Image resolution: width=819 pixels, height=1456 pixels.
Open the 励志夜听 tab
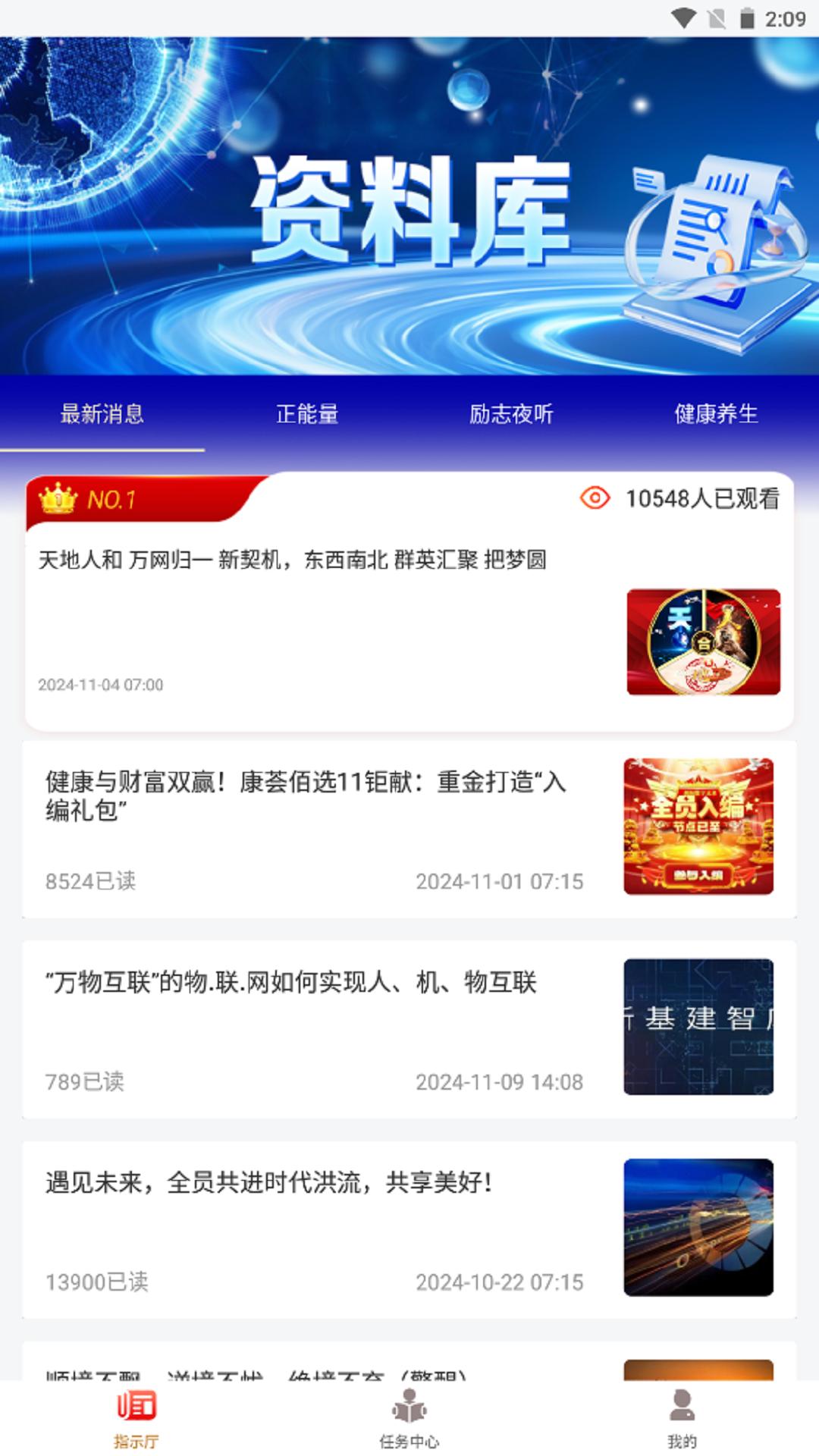click(513, 413)
